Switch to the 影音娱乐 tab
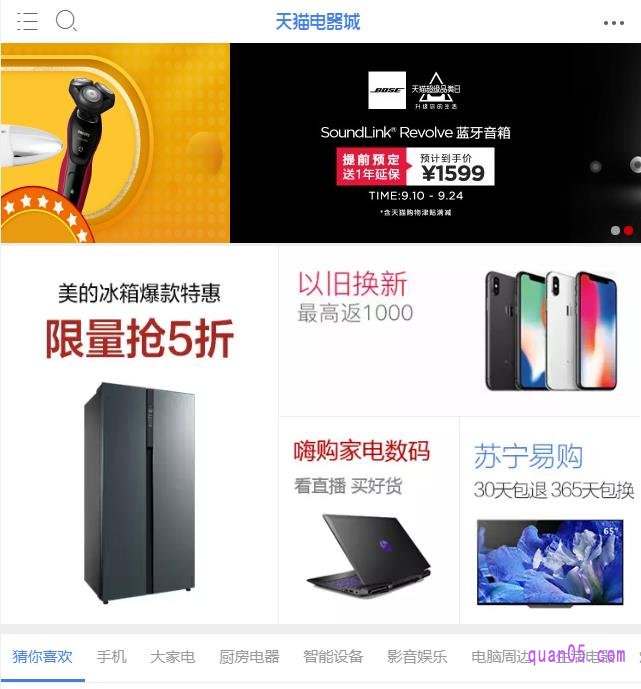 coord(417,657)
